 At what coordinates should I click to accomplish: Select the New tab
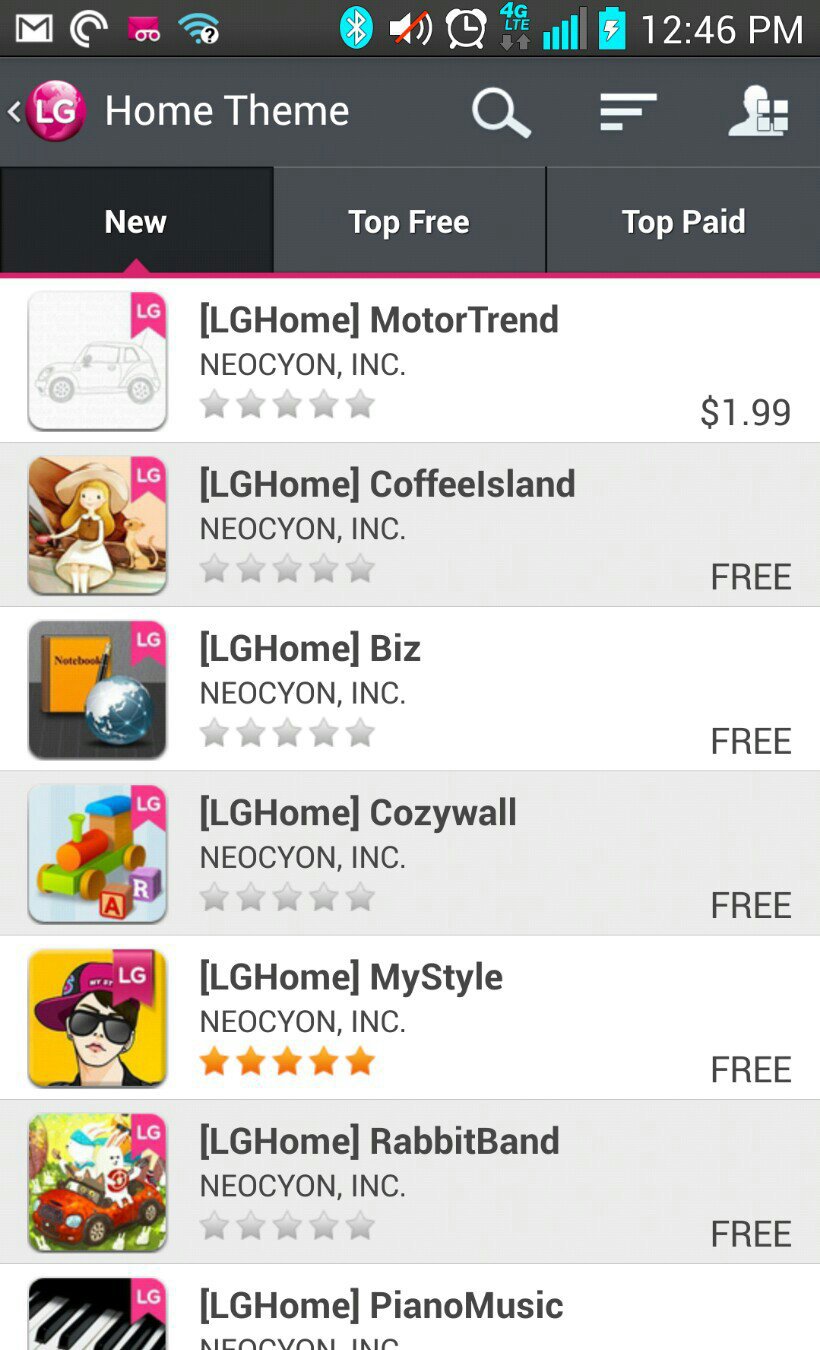pyautogui.click(x=136, y=221)
